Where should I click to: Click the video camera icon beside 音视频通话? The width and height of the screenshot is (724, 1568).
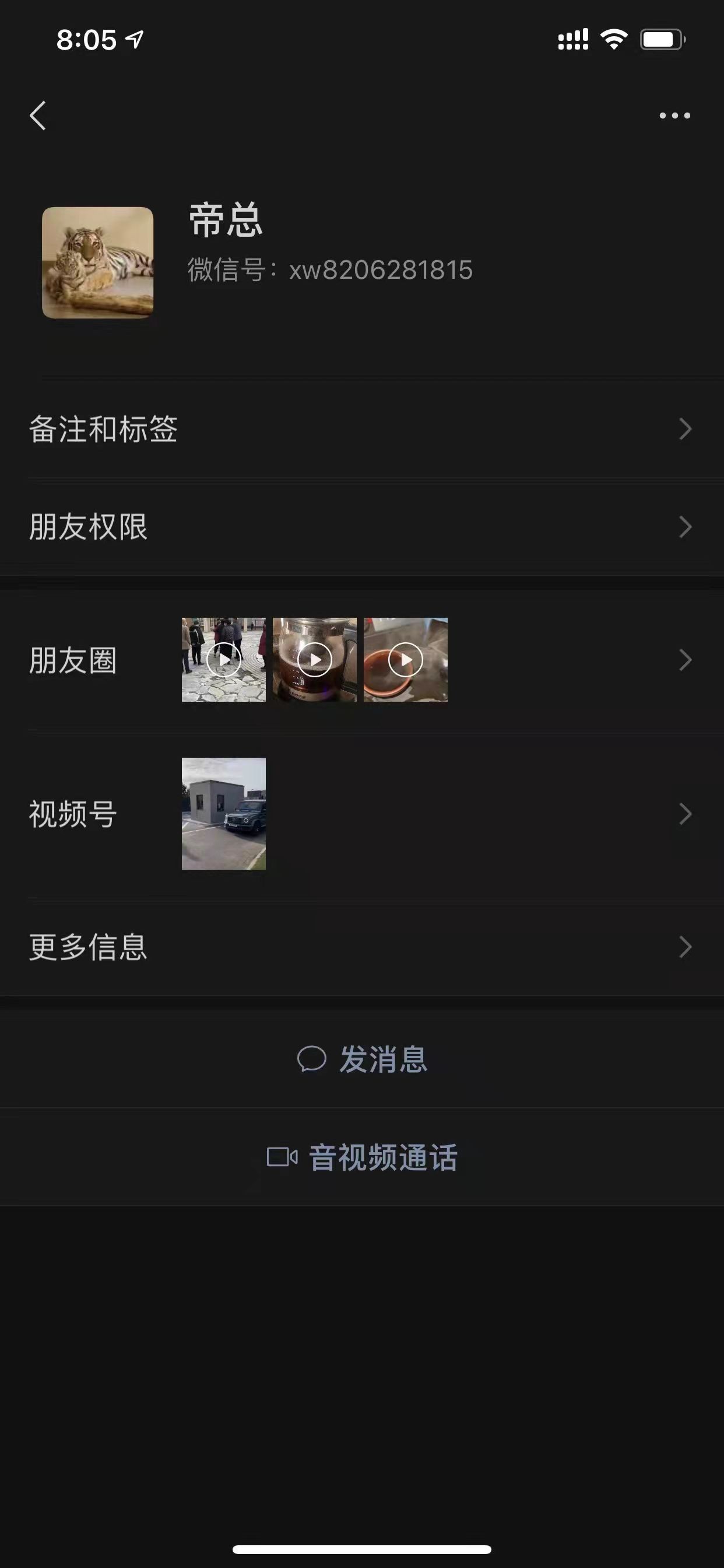(283, 1157)
